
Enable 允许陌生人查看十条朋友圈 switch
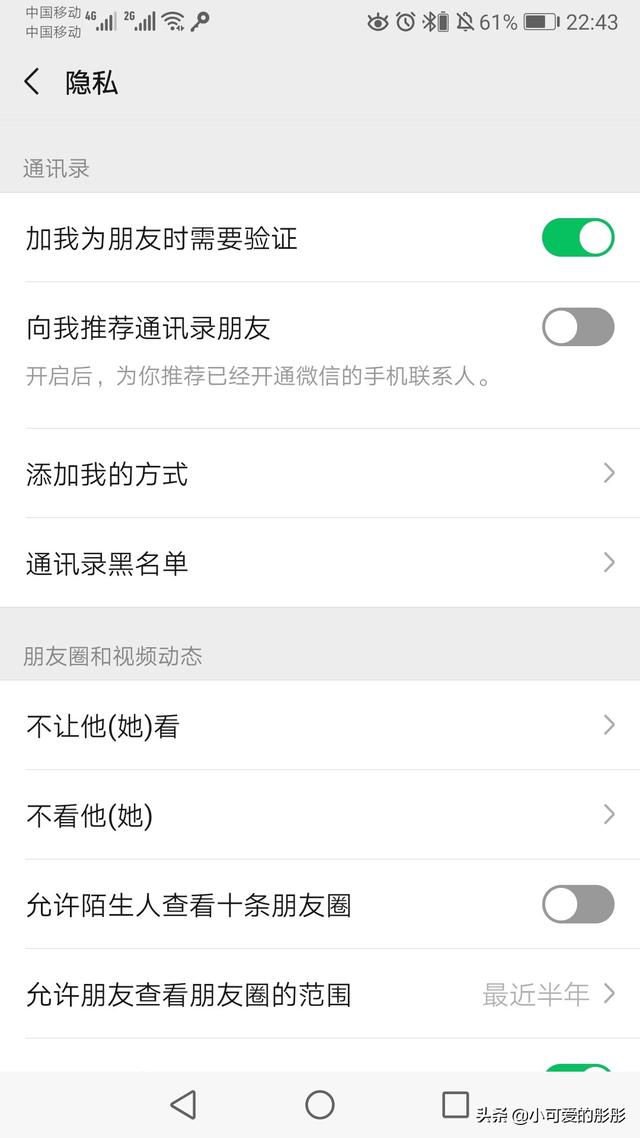pyautogui.click(x=577, y=904)
